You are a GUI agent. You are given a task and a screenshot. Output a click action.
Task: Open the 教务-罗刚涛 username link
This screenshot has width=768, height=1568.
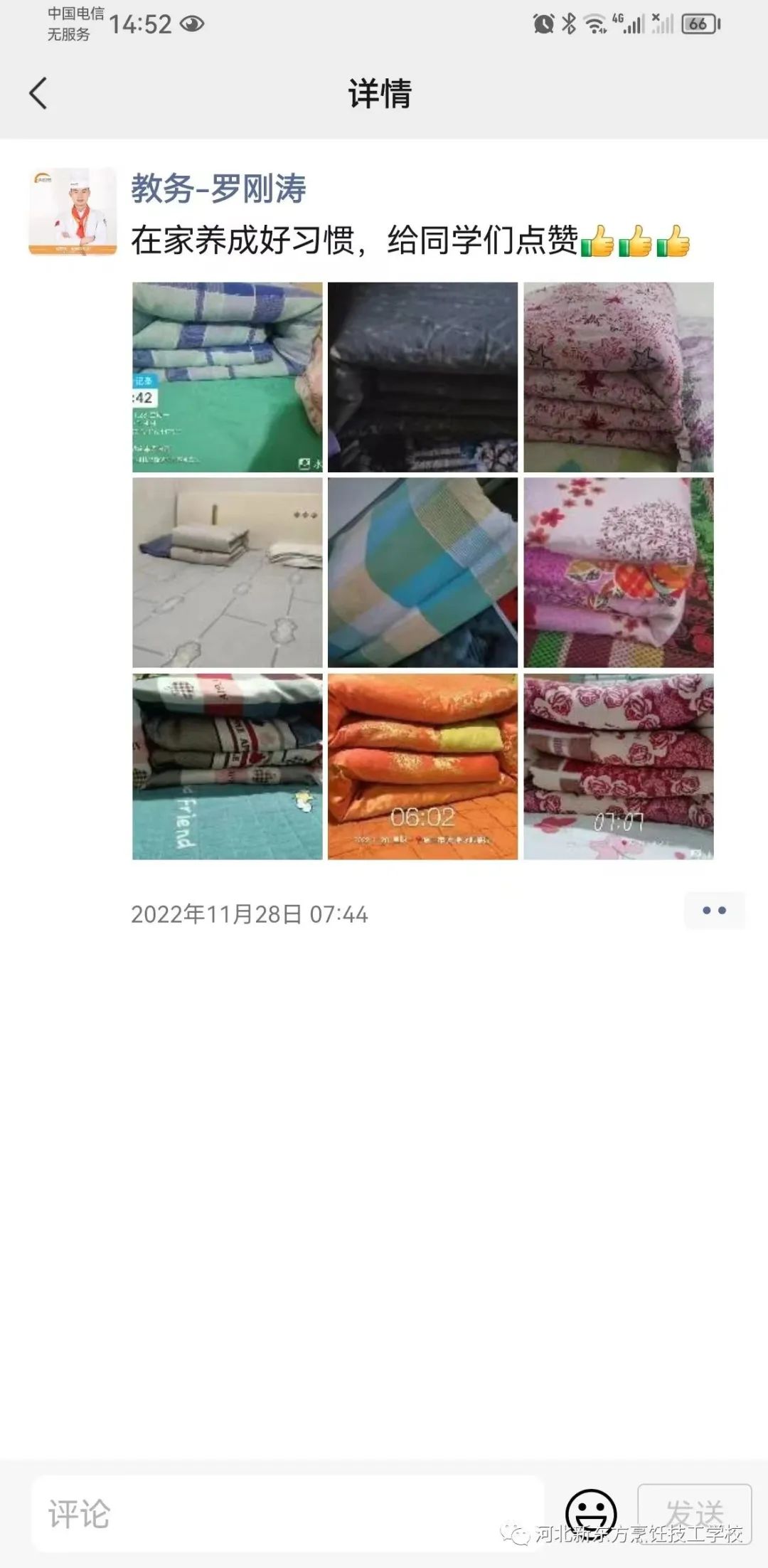218,189
